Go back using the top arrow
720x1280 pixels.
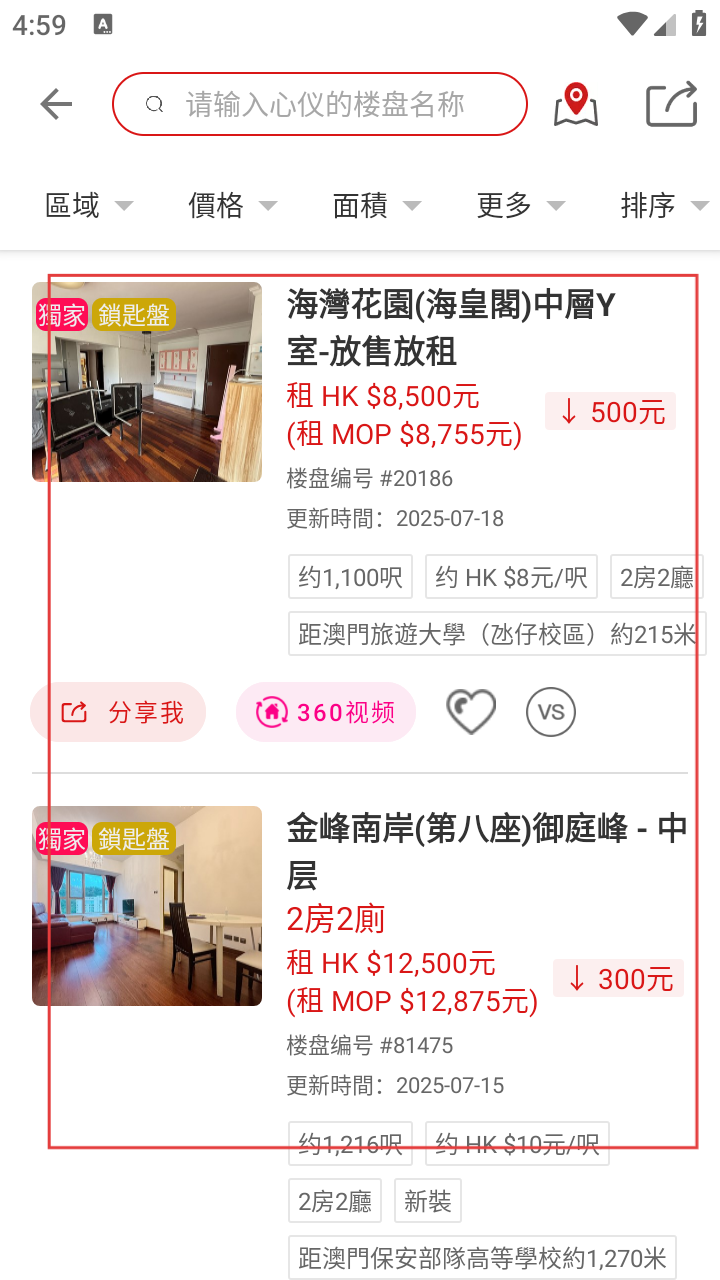[57, 104]
